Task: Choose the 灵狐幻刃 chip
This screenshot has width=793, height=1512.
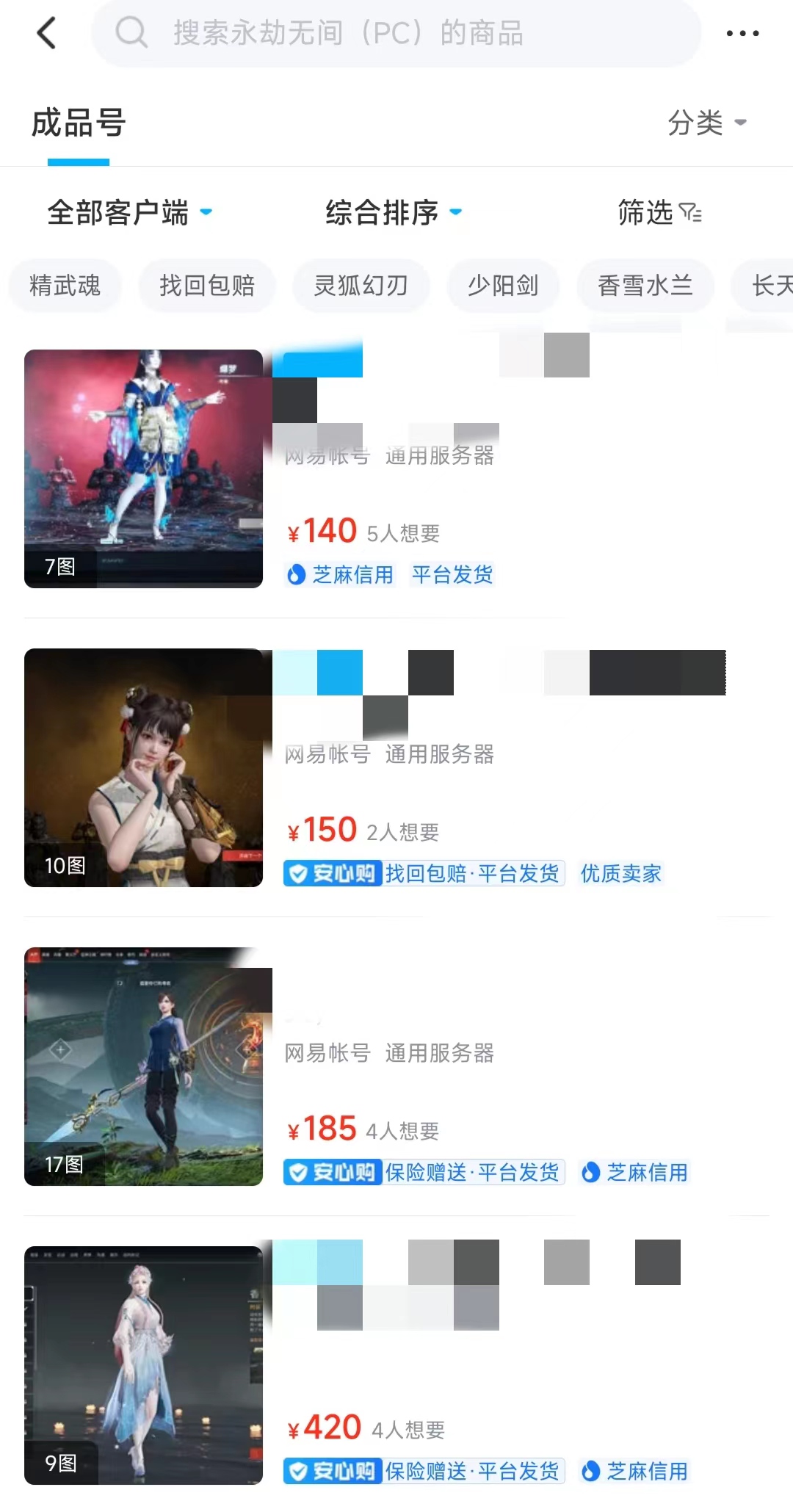Action: [361, 286]
